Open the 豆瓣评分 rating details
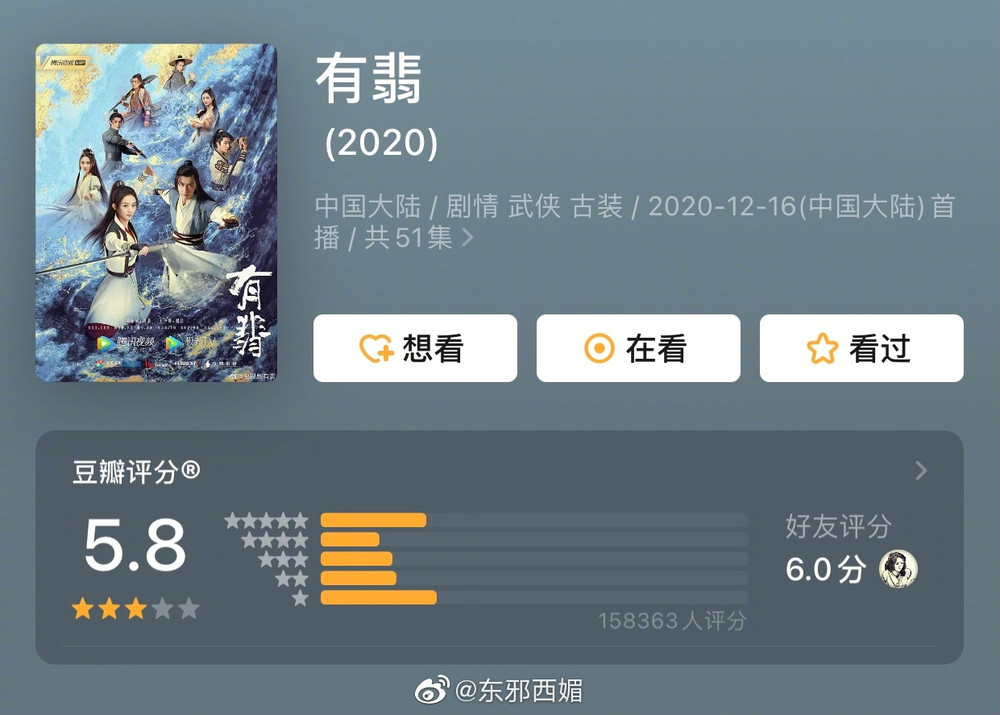 pyautogui.click(x=921, y=471)
